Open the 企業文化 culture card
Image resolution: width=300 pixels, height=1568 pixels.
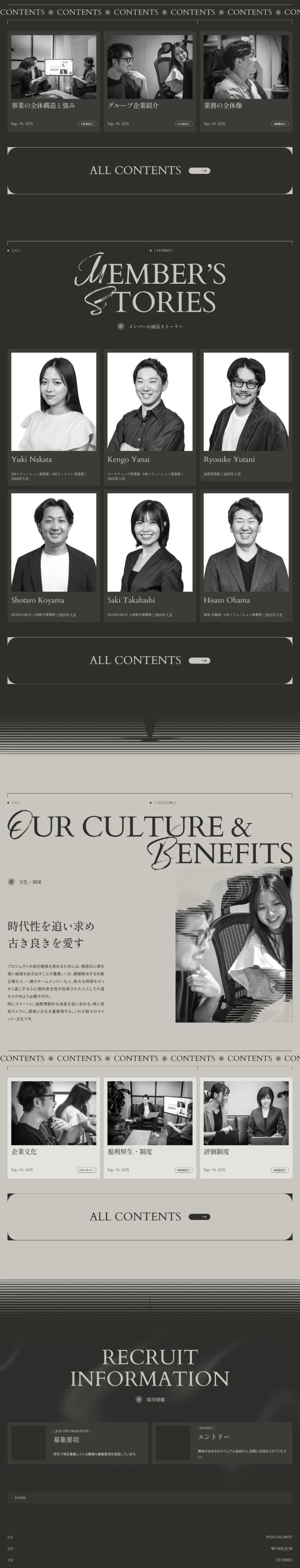54,1126
